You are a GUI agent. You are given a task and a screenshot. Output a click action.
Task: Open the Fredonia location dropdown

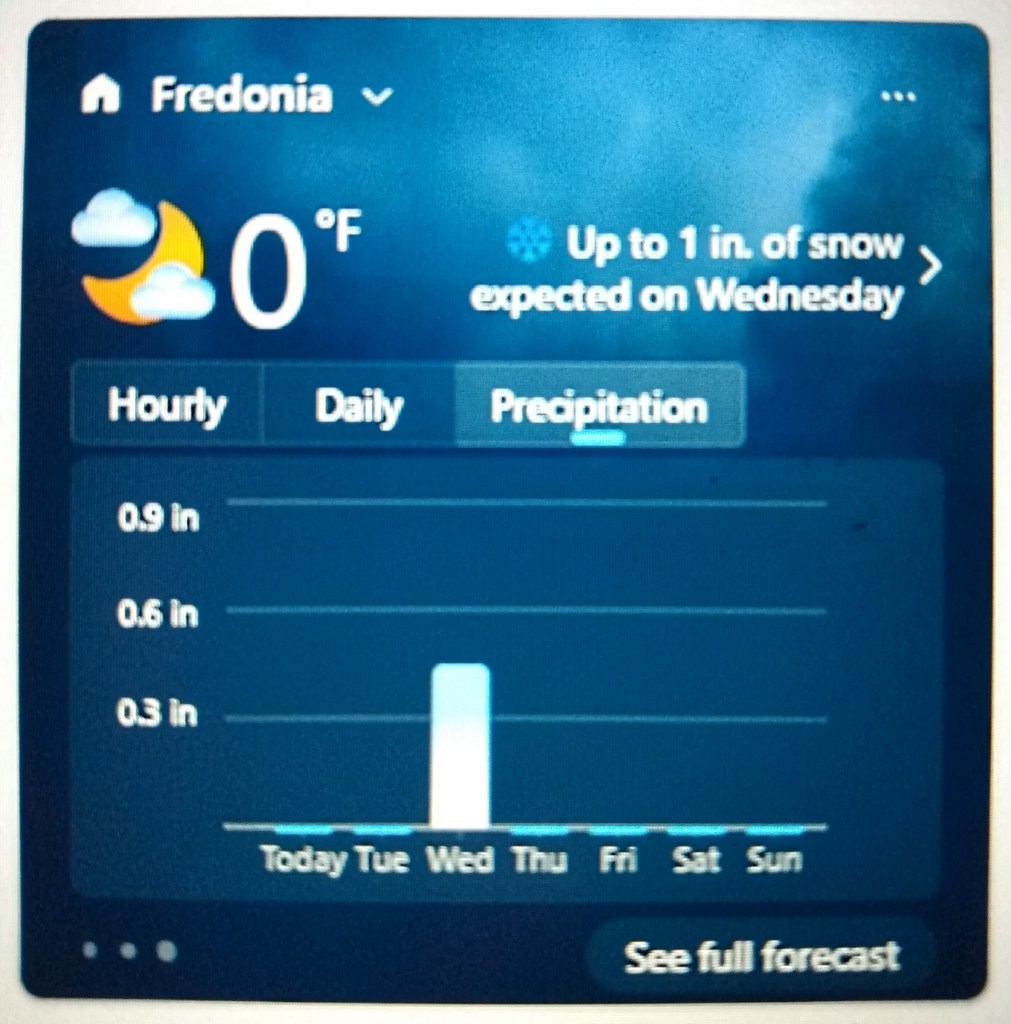[378, 97]
